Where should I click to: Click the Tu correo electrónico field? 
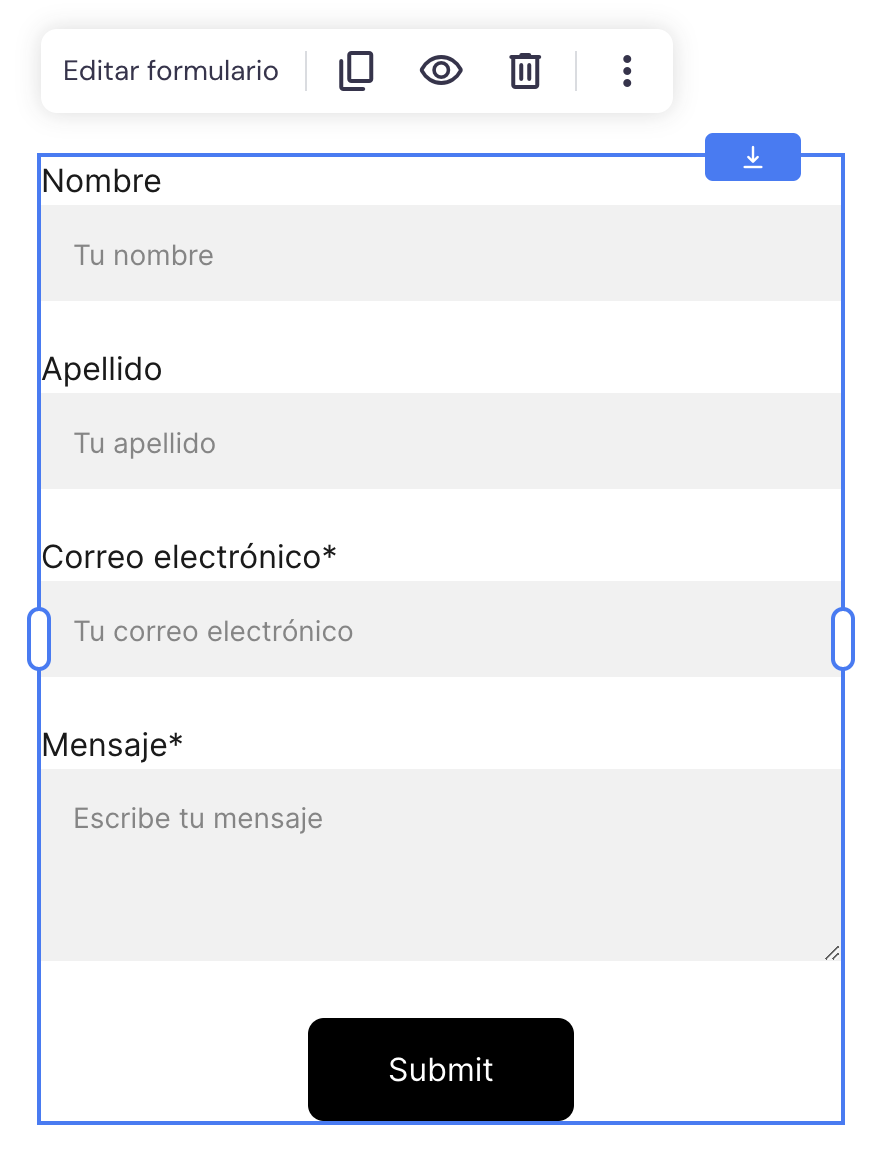pyautogui.click(x=440, y=630)
